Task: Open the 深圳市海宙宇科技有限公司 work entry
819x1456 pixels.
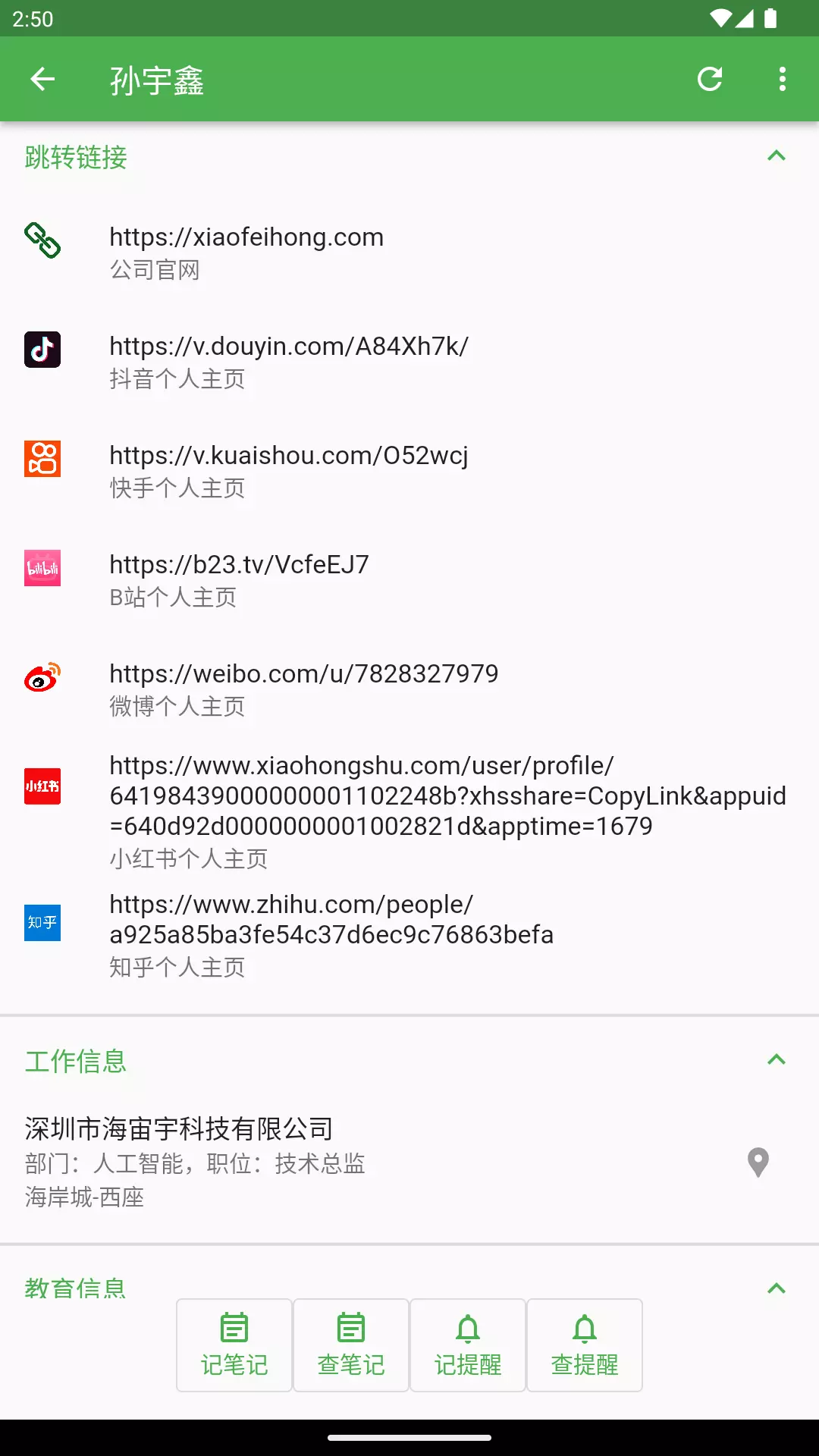Action: [x=364, y=1163]
